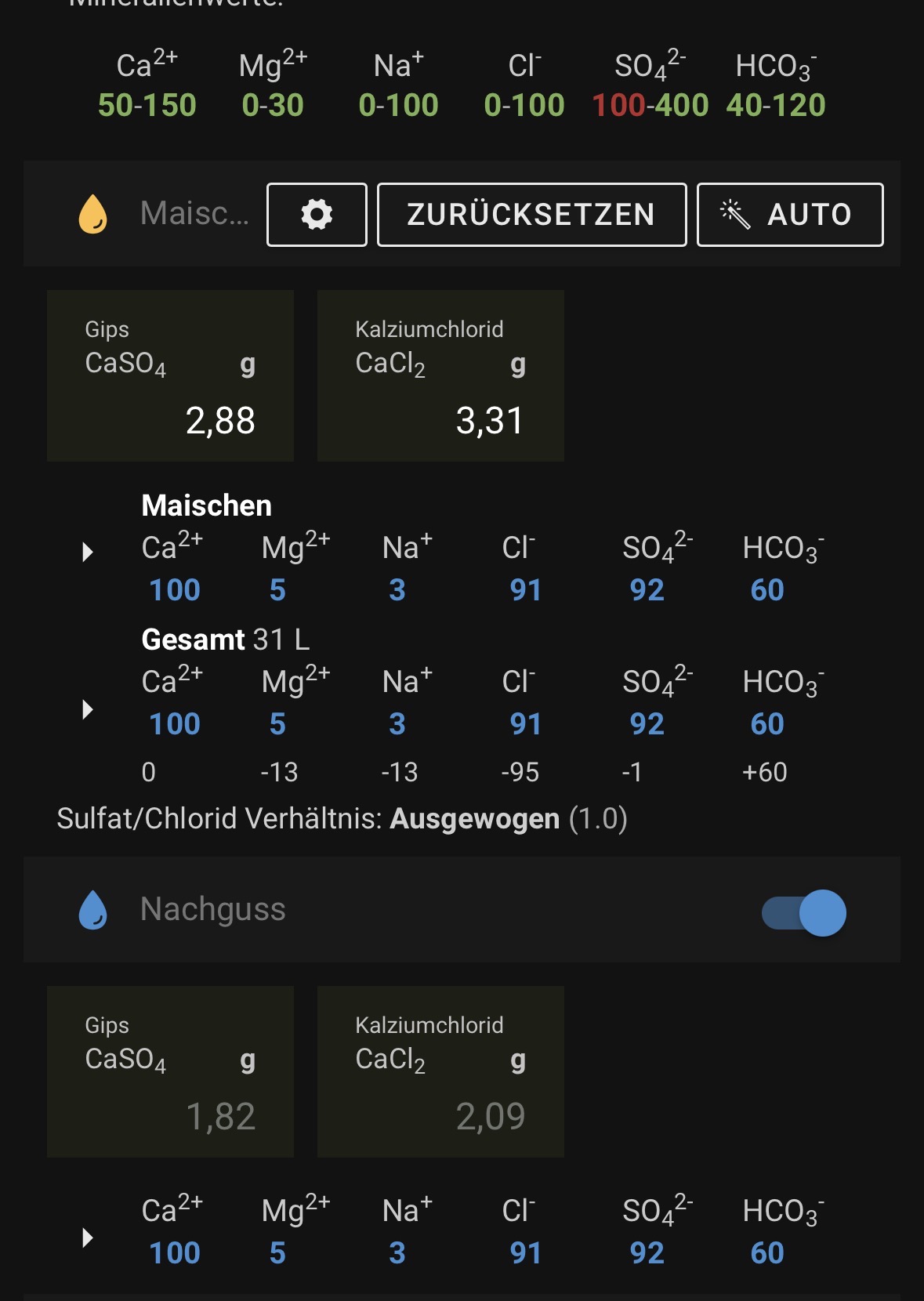The width and height of the screenshot is (924, 1301).
Task: Expand the Maischen mineral values row
Action: tap(88, 553)
